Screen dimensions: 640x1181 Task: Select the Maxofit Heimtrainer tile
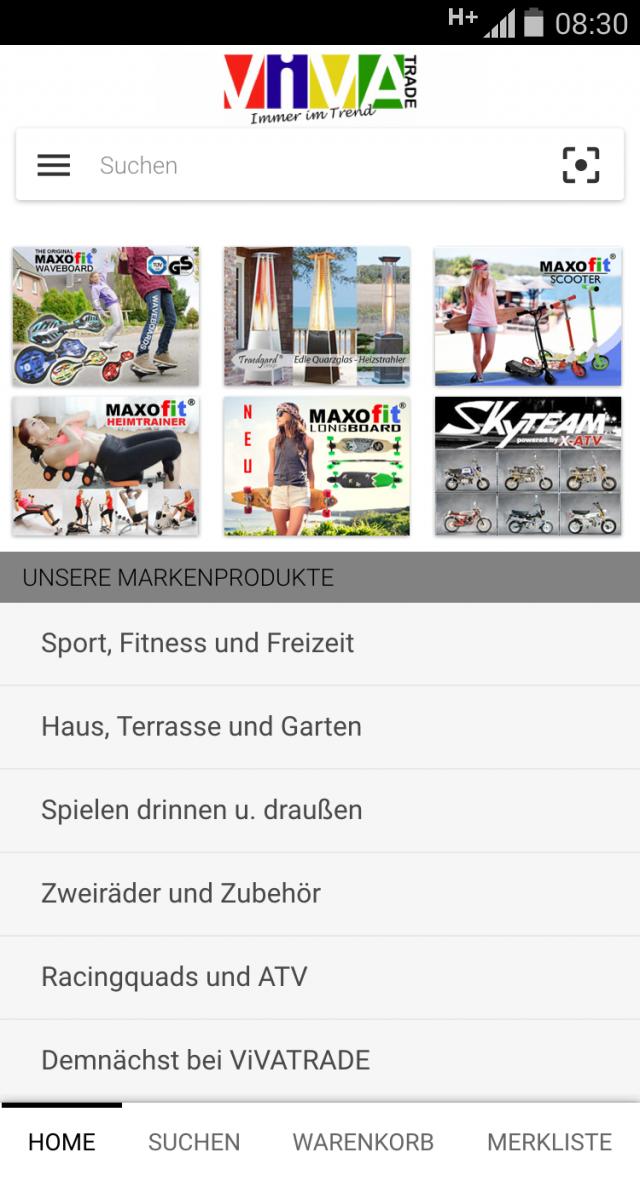[x=106, y=466]
